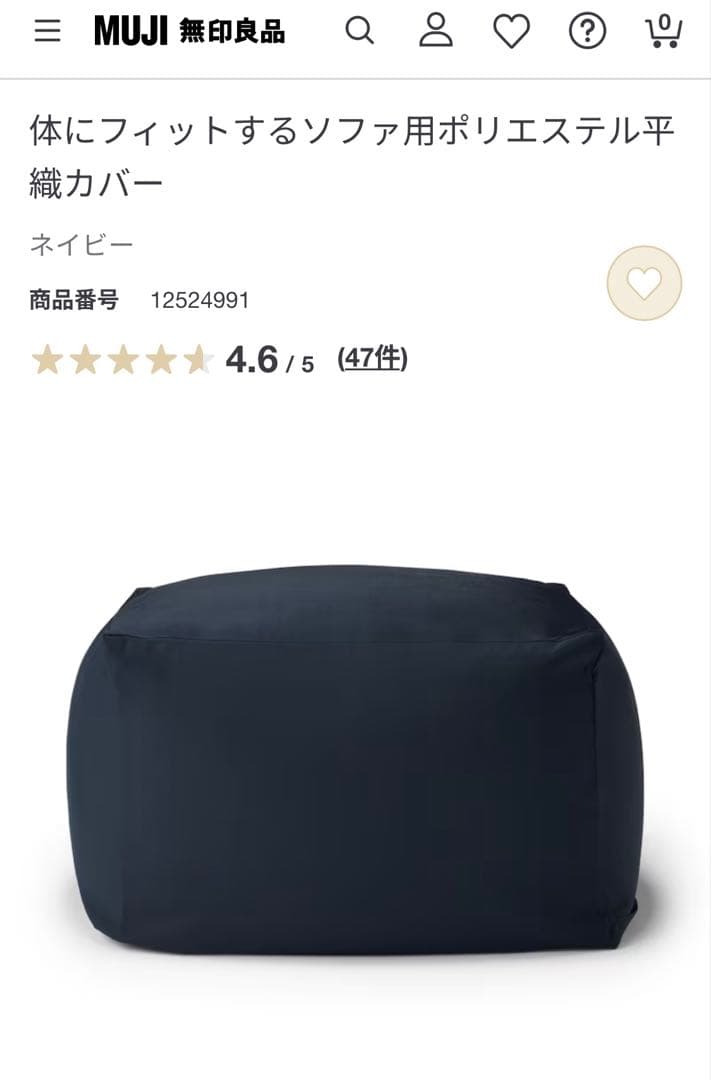This screenshot has height=1080, width=711.
Task: Open the hamburger menu
Action: [47, 31]
